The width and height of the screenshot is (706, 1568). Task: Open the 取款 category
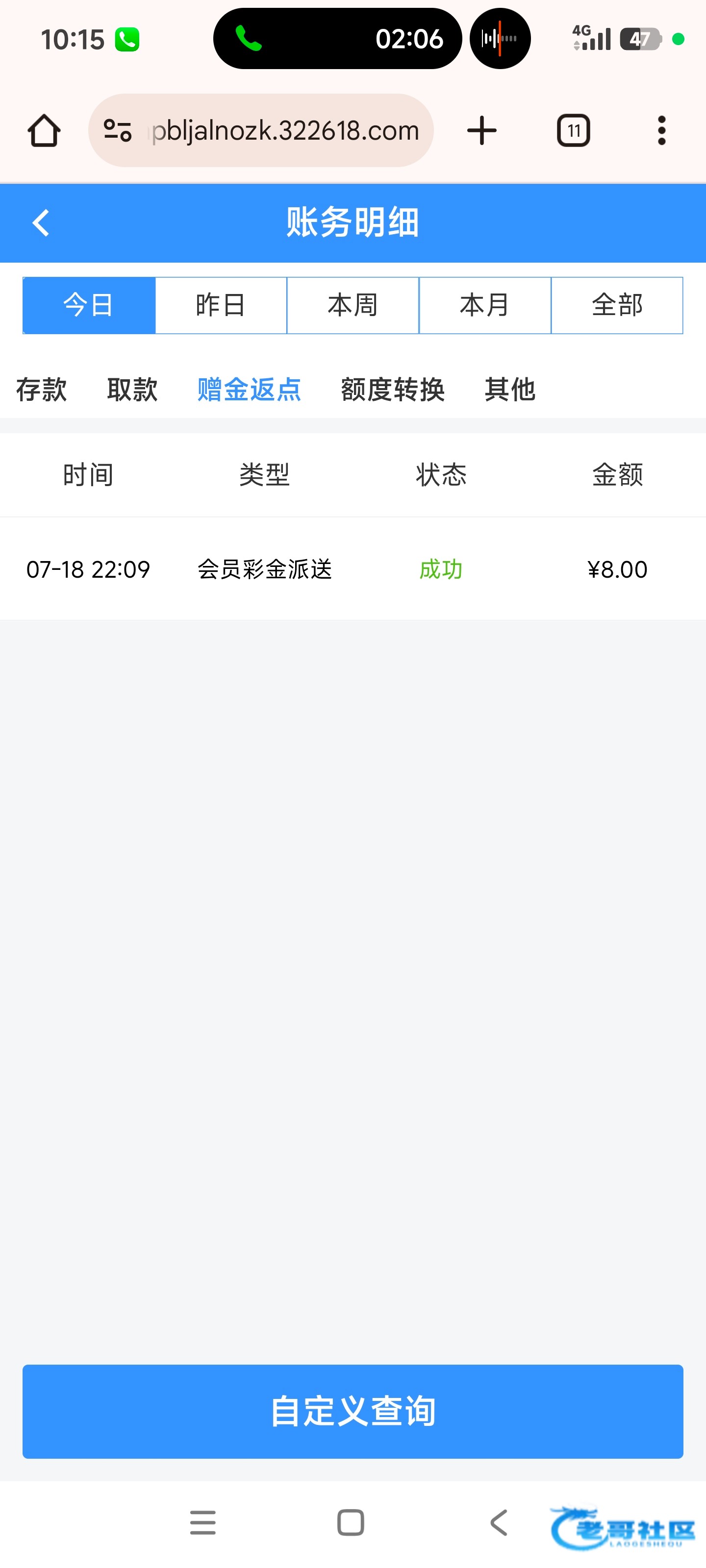click(132, 390)
